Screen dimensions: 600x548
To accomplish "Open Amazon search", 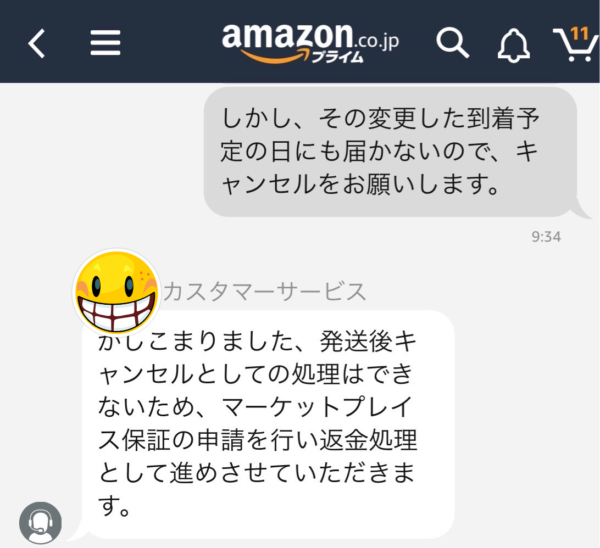I will click(x=453, y=42).
